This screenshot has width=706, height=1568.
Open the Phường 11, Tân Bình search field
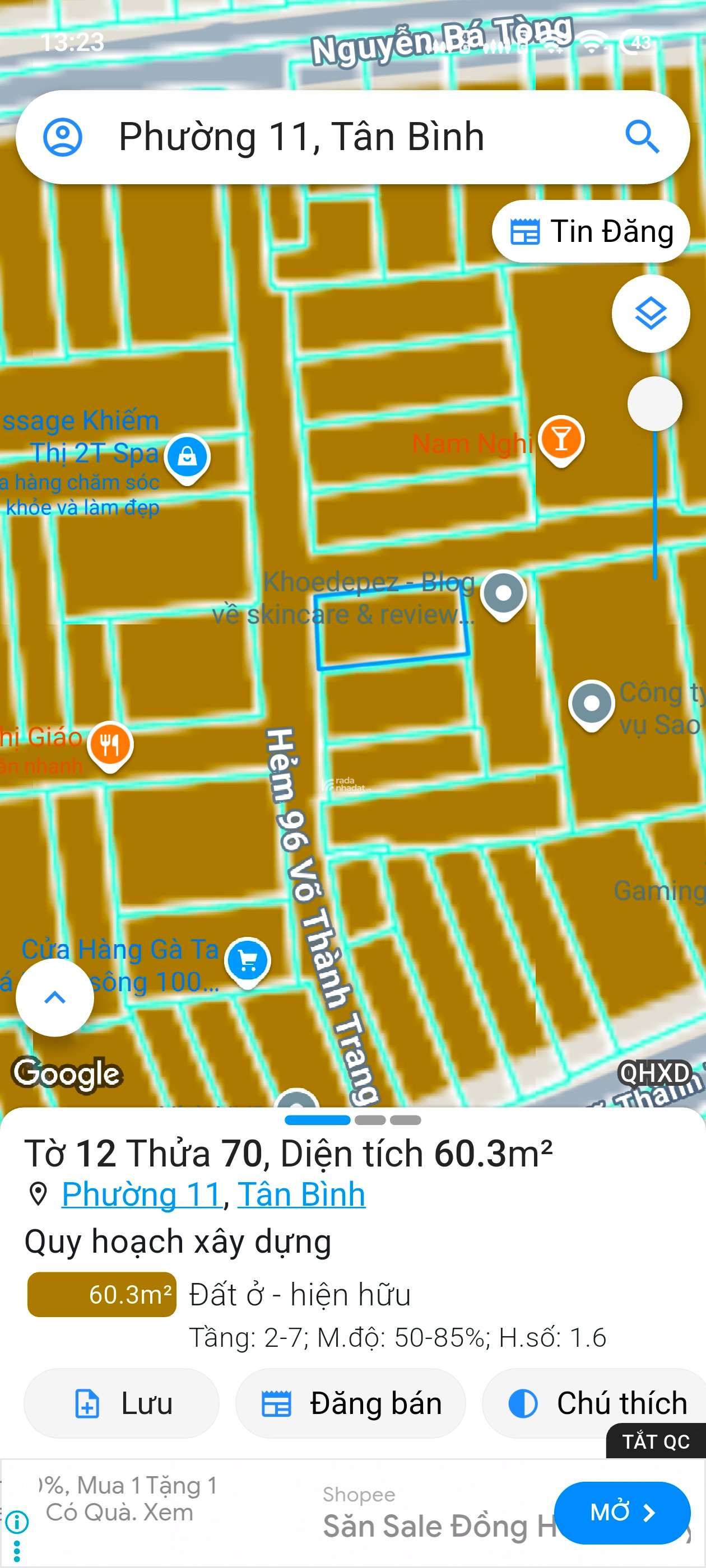(341, 137)
